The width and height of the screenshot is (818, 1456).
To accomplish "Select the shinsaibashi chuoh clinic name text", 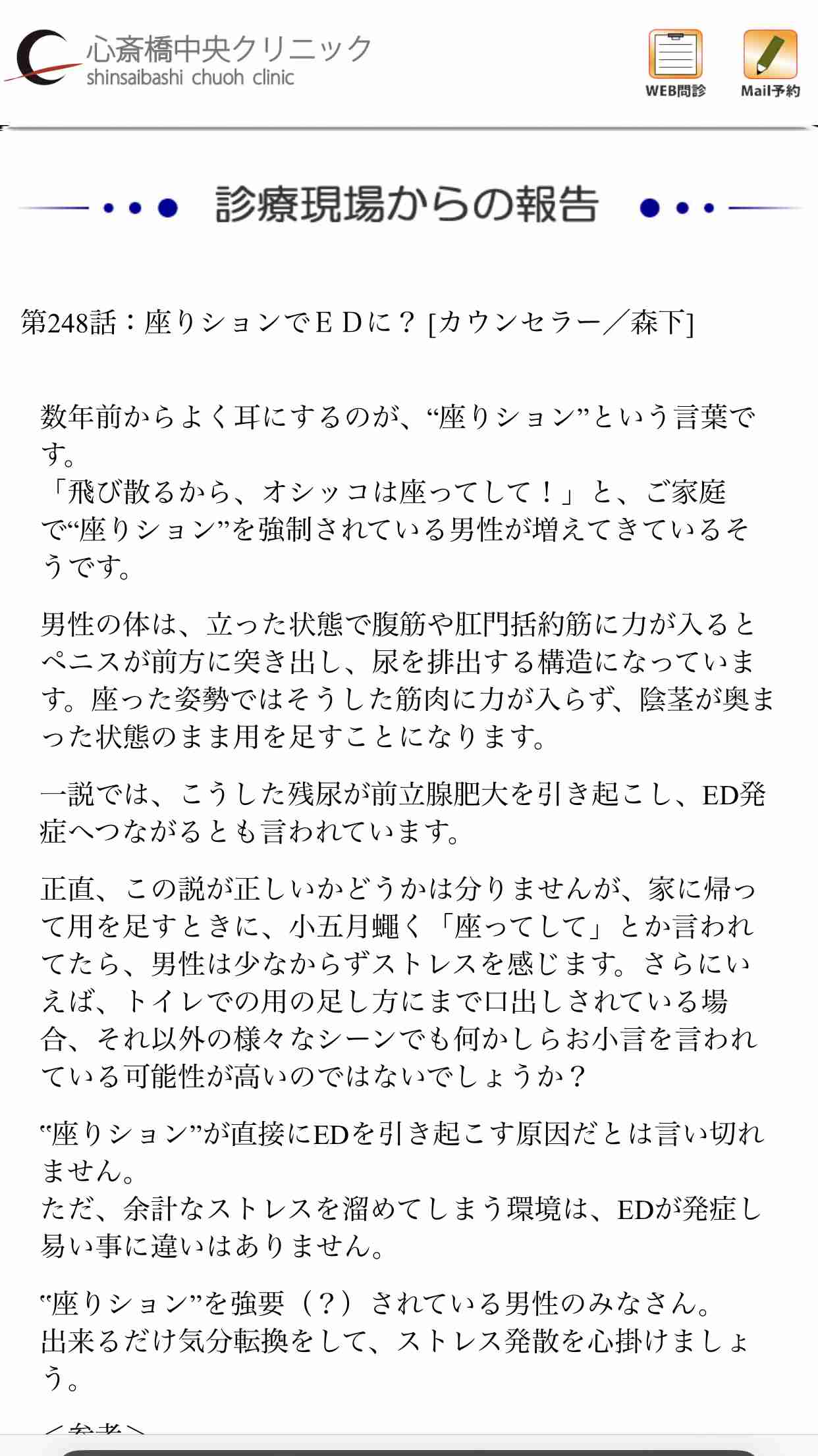I will 191,77.
